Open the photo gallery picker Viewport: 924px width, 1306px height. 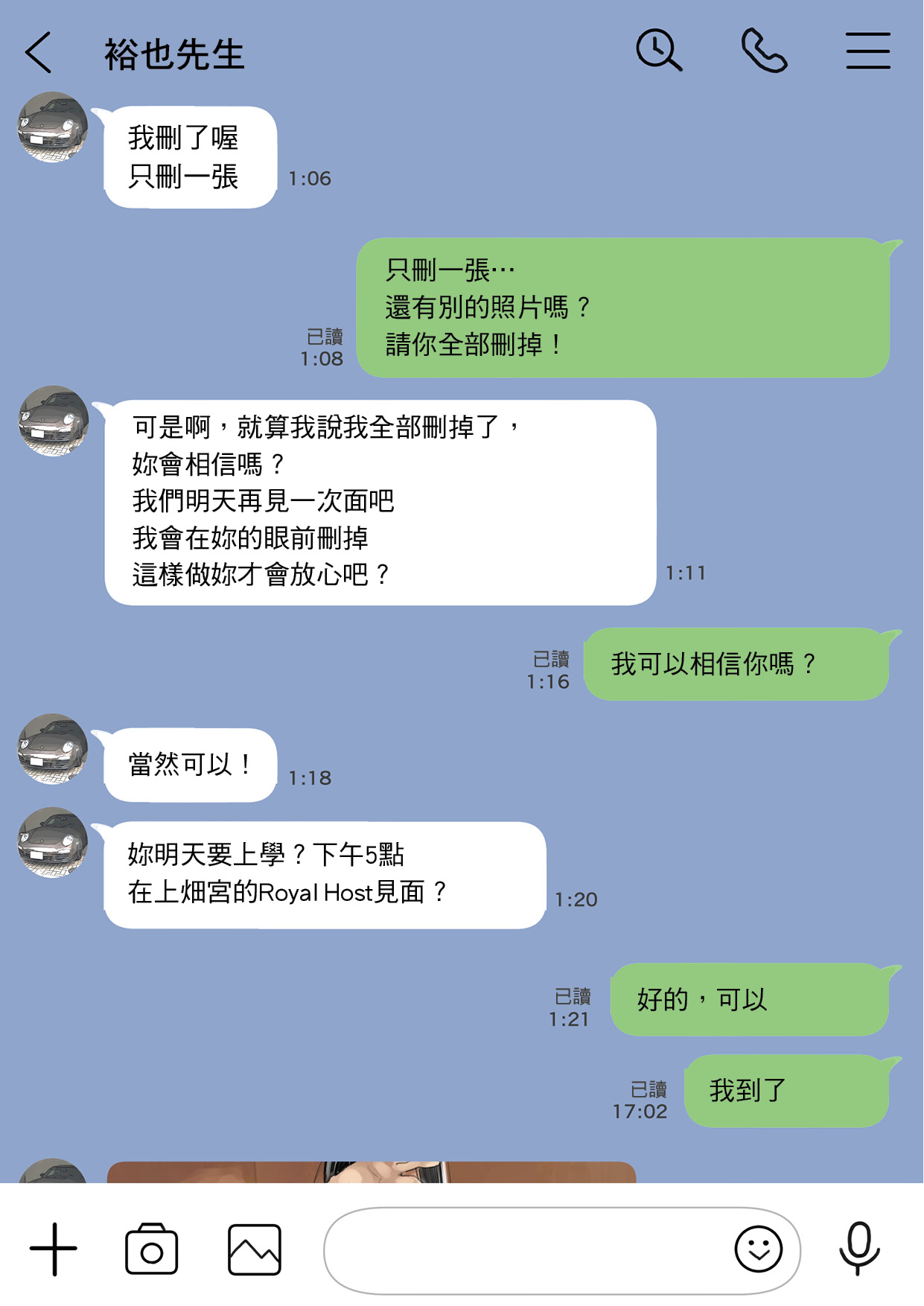(x=254, y=1249)
